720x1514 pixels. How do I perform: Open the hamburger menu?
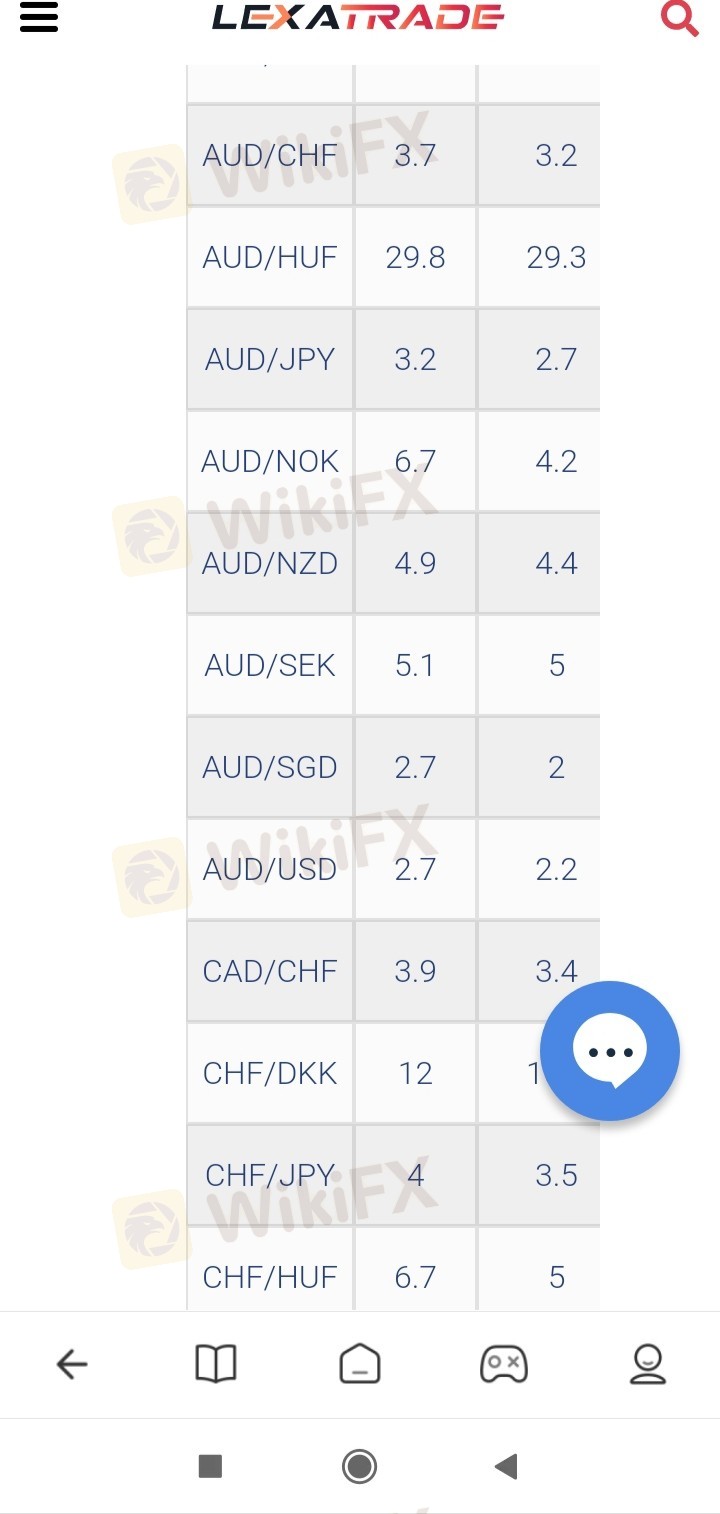(x=39, y=18)
